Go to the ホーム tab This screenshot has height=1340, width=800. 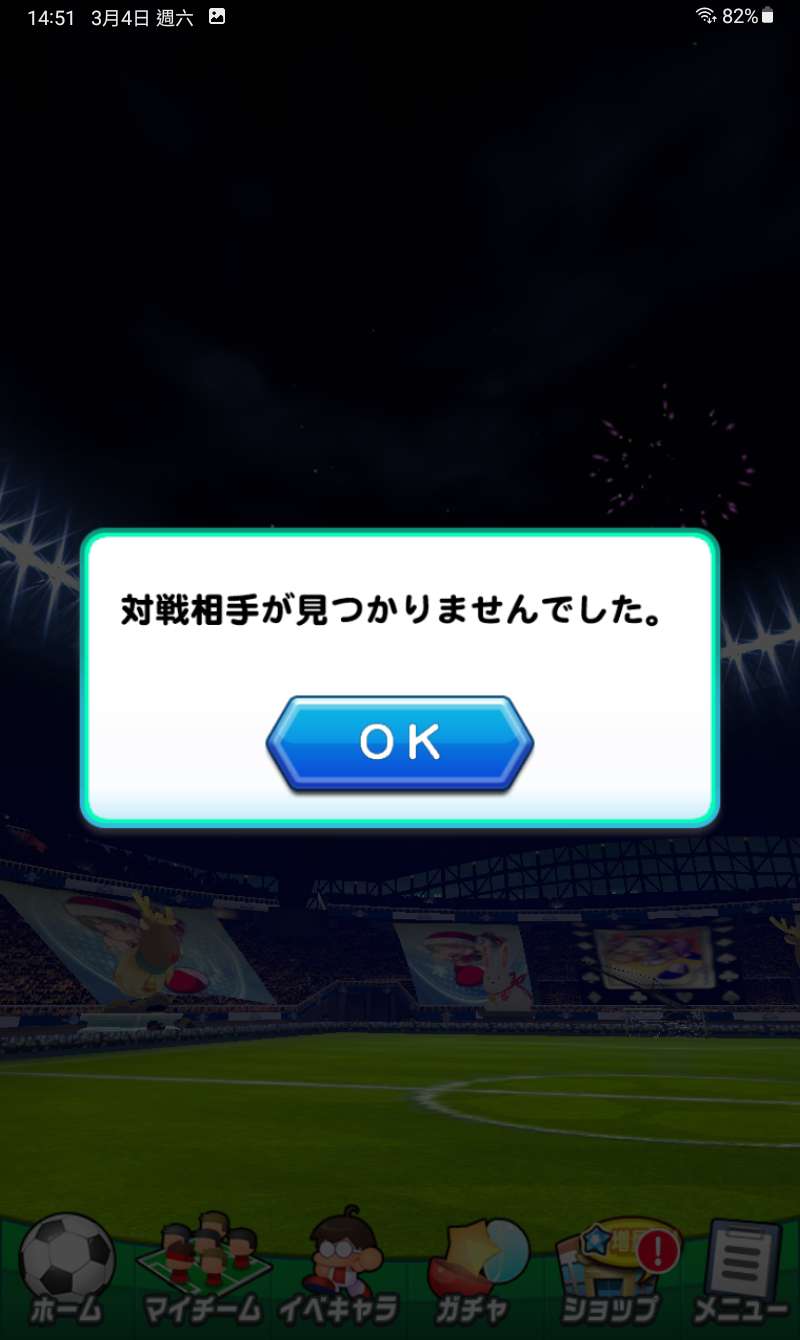click(67, 1272)
